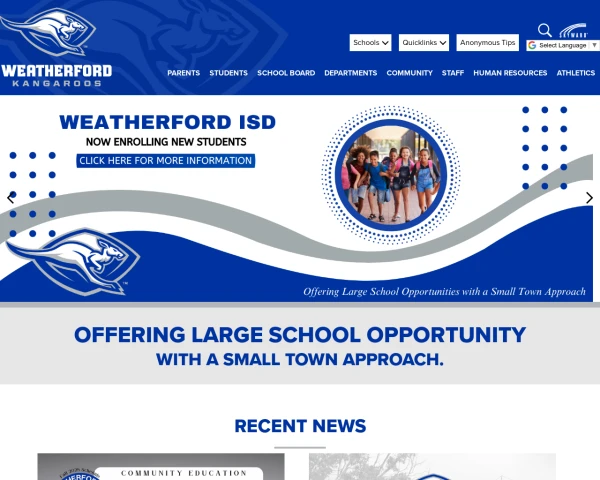Image resolution: width=600 pixels, height=480 pixels.
Task: Open the Community section
Action: [x=409, y=73]
